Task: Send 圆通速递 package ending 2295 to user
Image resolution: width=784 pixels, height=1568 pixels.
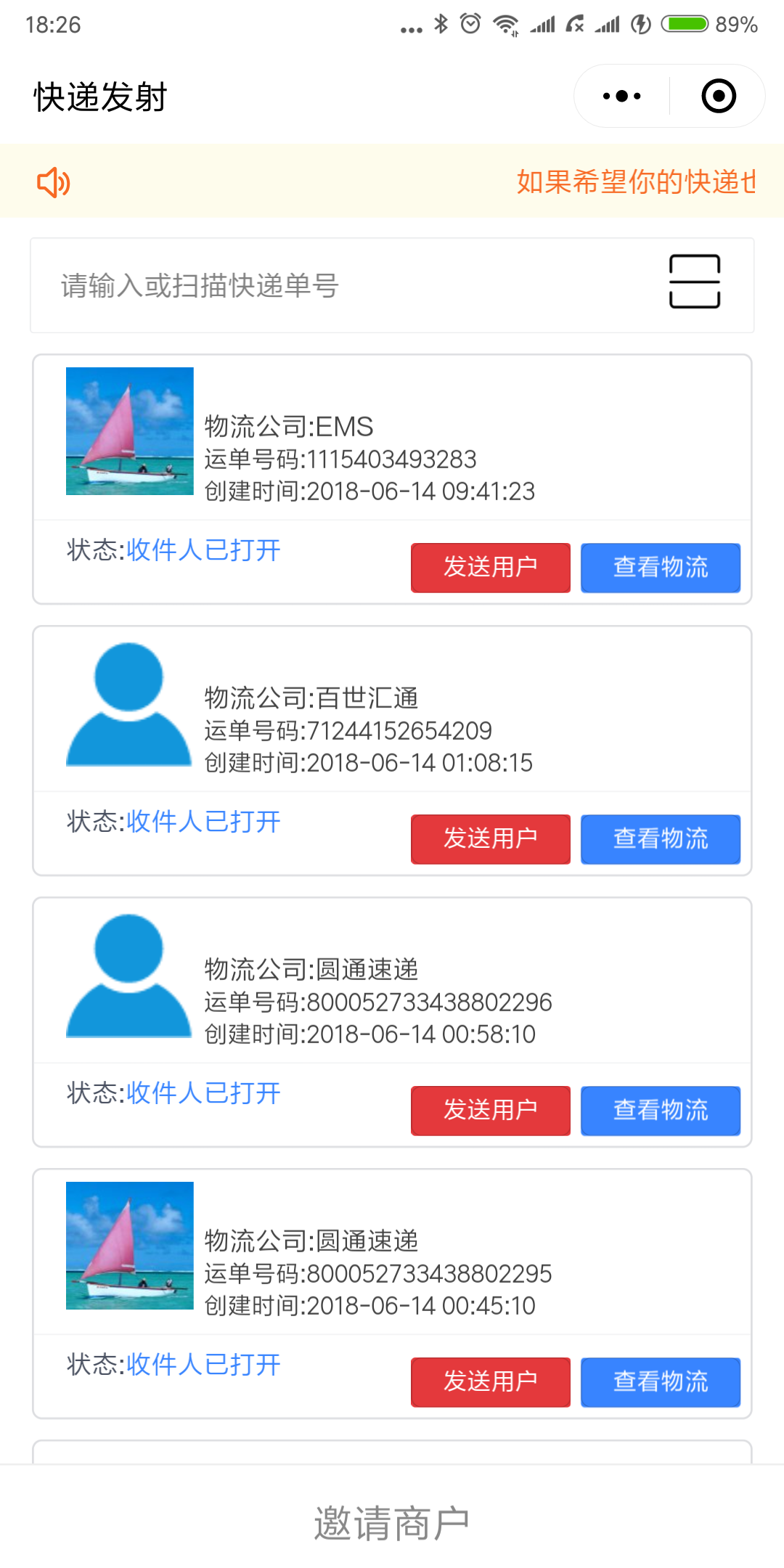Action: coord(491,1382)
